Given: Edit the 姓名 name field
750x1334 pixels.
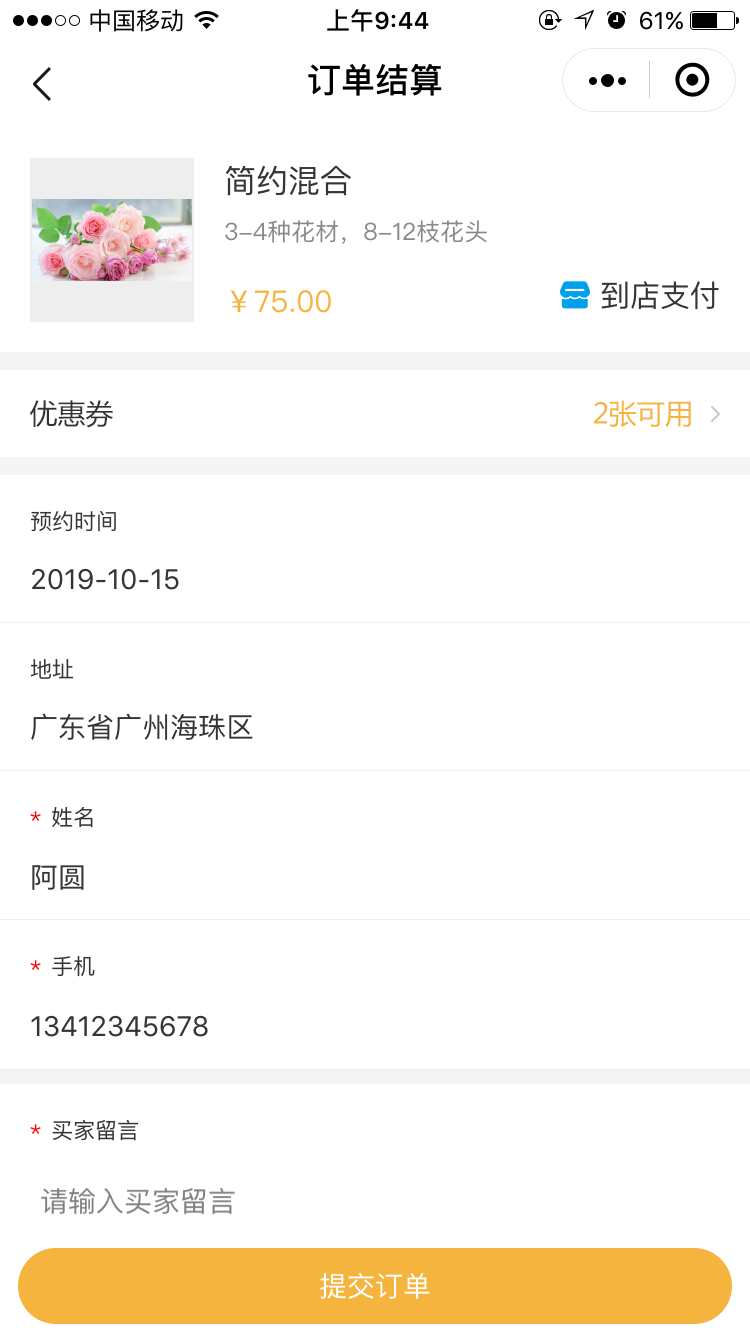Looking at the screenshot, I should pyautogui.click(x=375, y=878).
